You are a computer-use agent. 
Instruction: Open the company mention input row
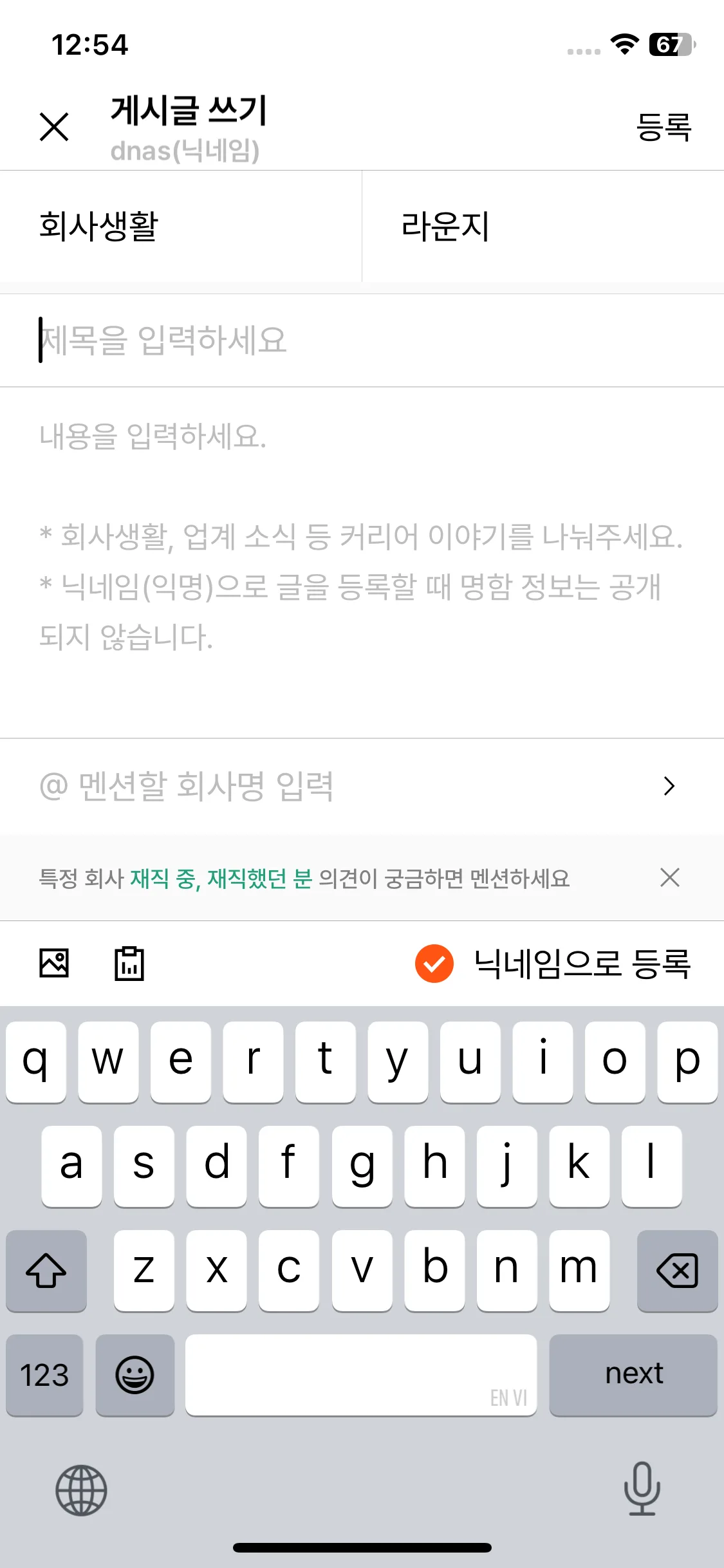click(x=360, y=786)
